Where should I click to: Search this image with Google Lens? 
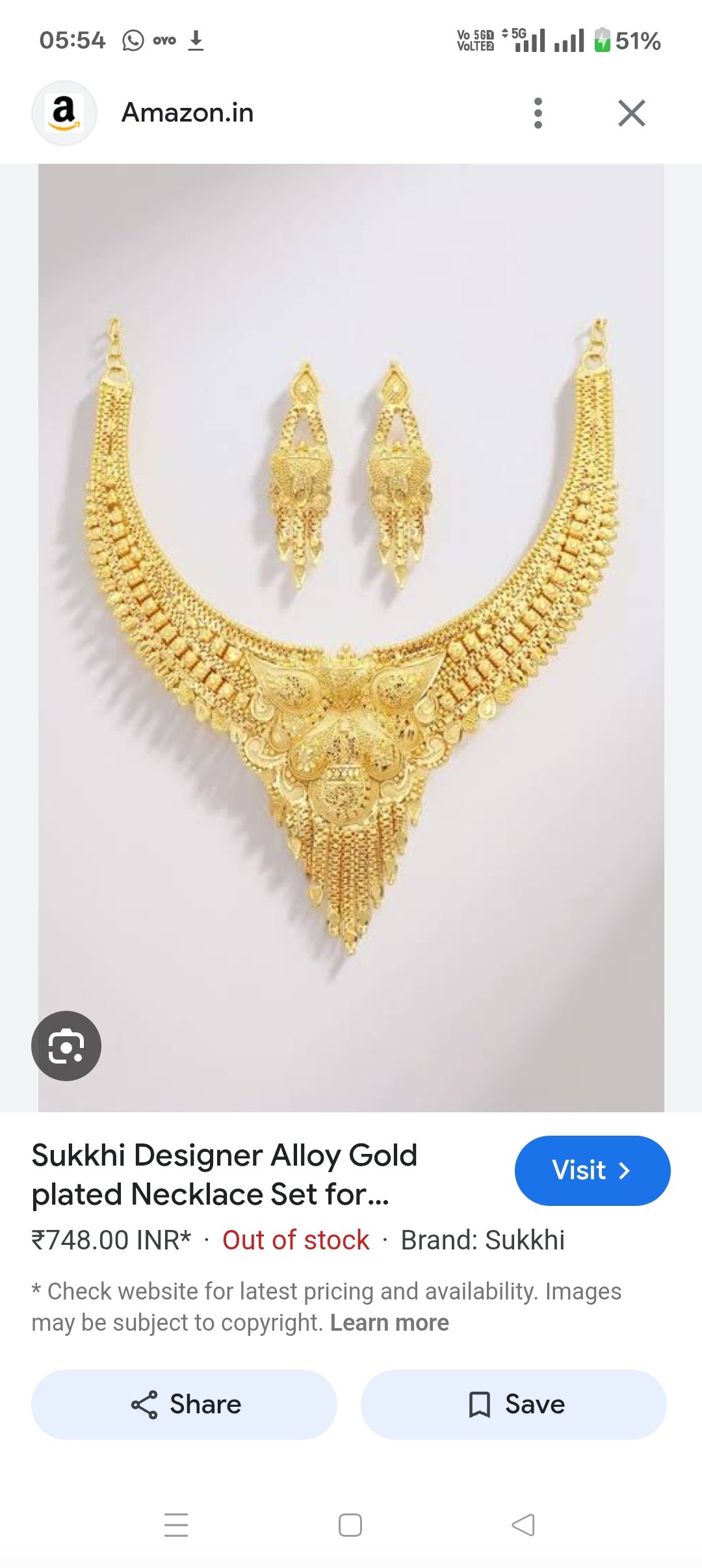66,1045
